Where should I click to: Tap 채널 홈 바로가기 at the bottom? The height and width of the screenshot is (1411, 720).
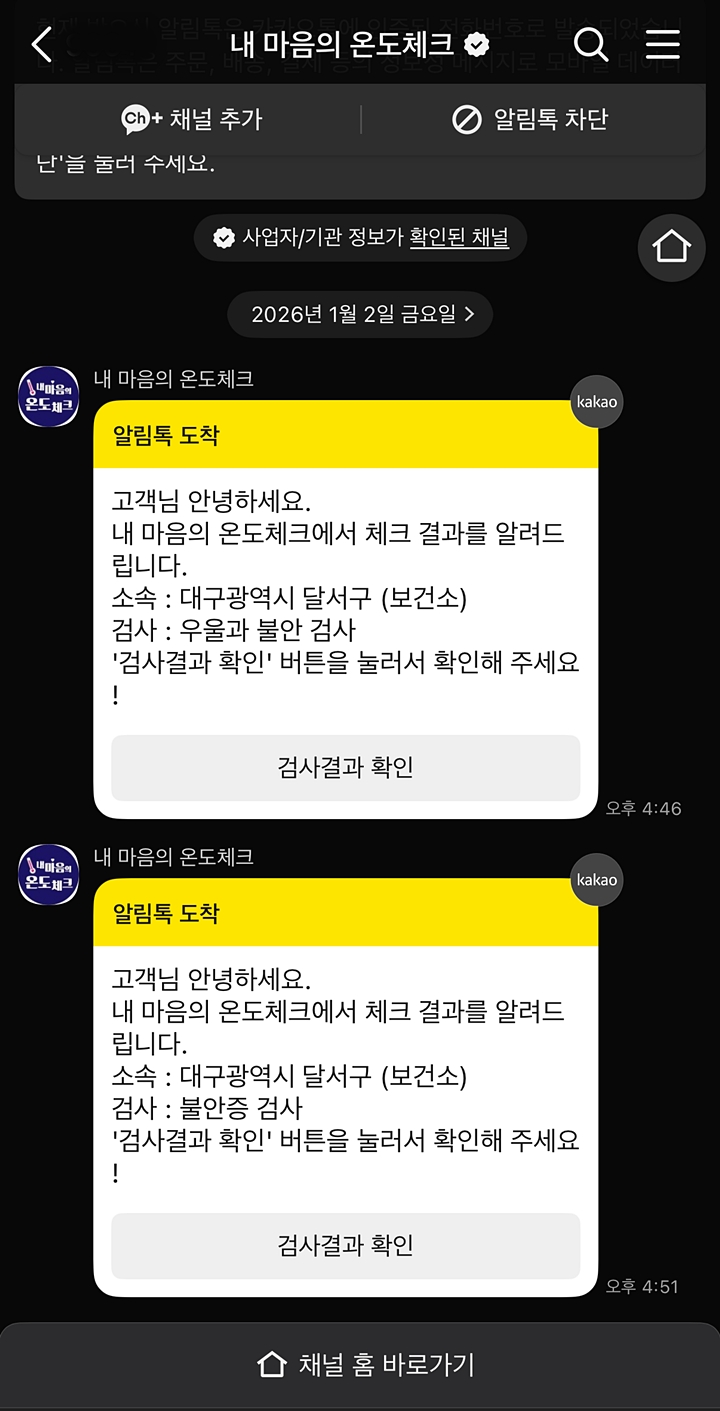pos(360,1362)
